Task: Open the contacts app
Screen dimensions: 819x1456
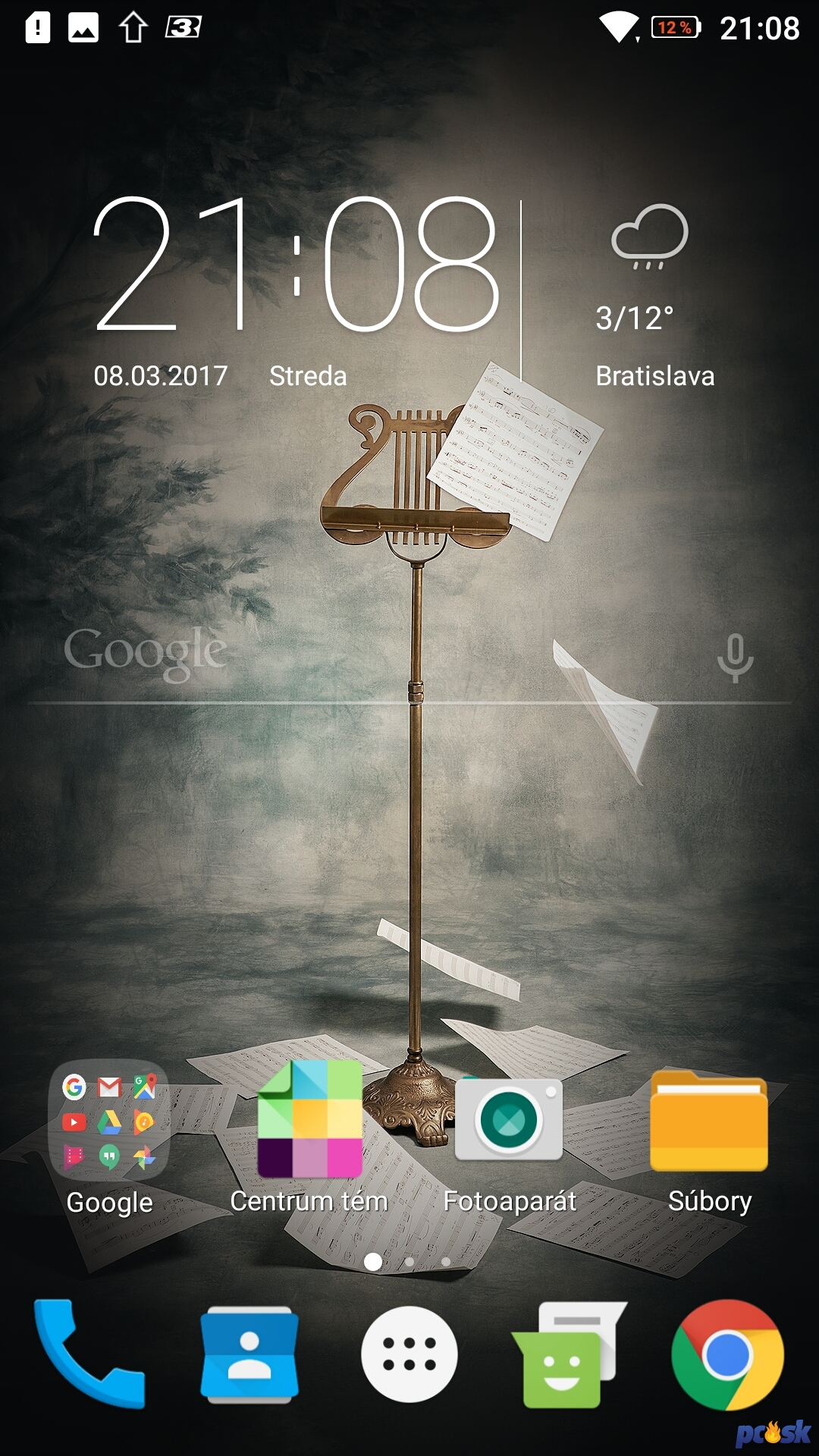Action: click(x=249, y=1354)
